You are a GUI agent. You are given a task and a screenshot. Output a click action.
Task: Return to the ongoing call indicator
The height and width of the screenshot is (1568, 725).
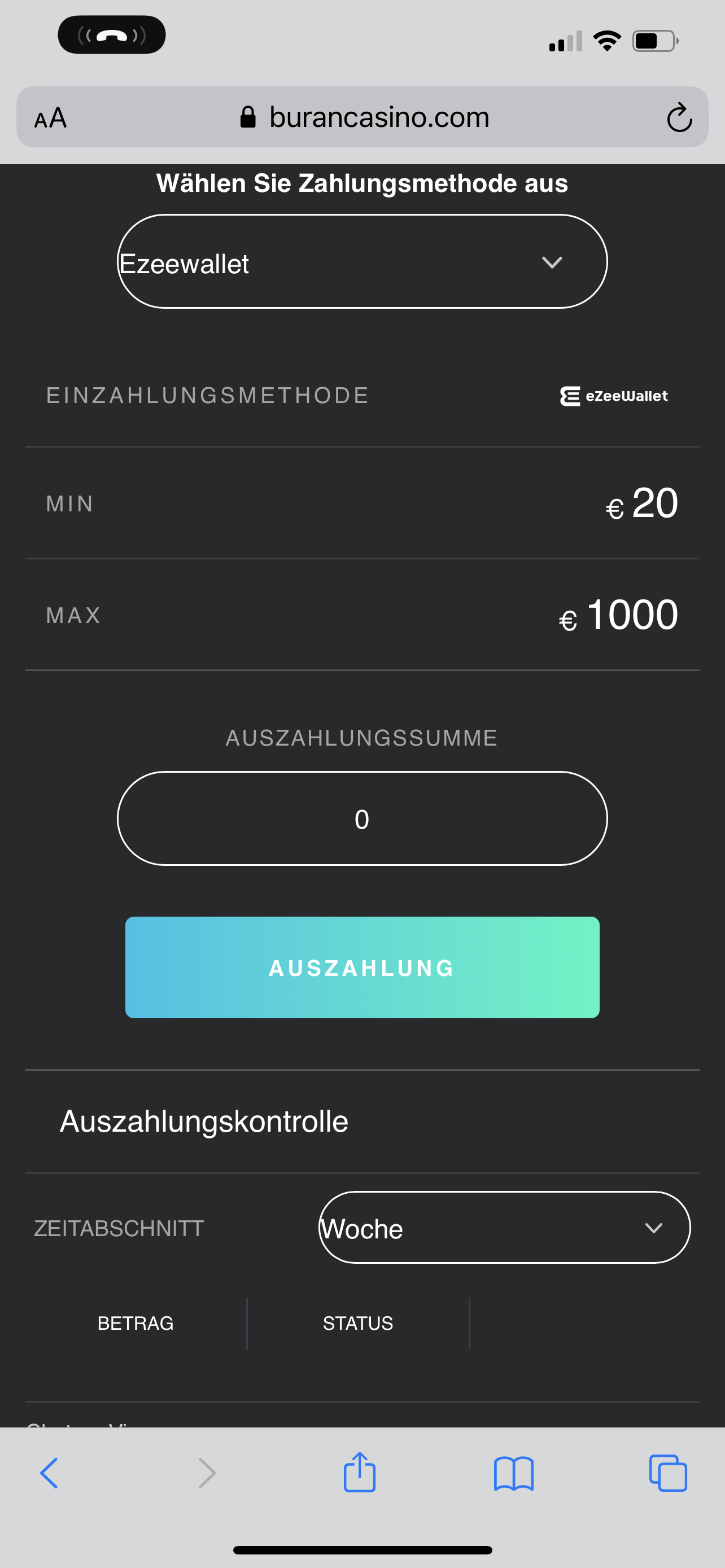[111, 36]
